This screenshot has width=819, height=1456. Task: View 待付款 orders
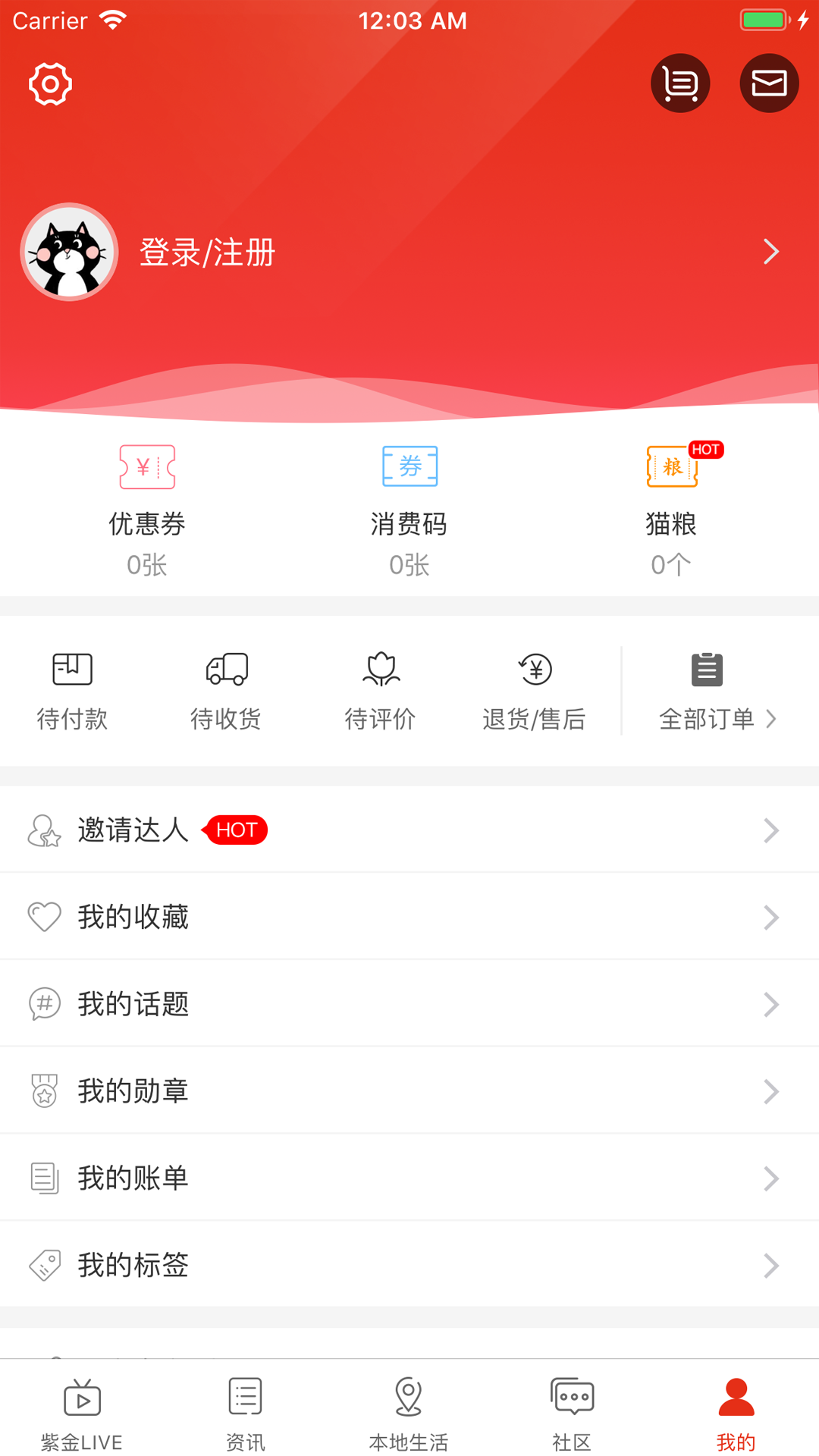pos(72,692)
